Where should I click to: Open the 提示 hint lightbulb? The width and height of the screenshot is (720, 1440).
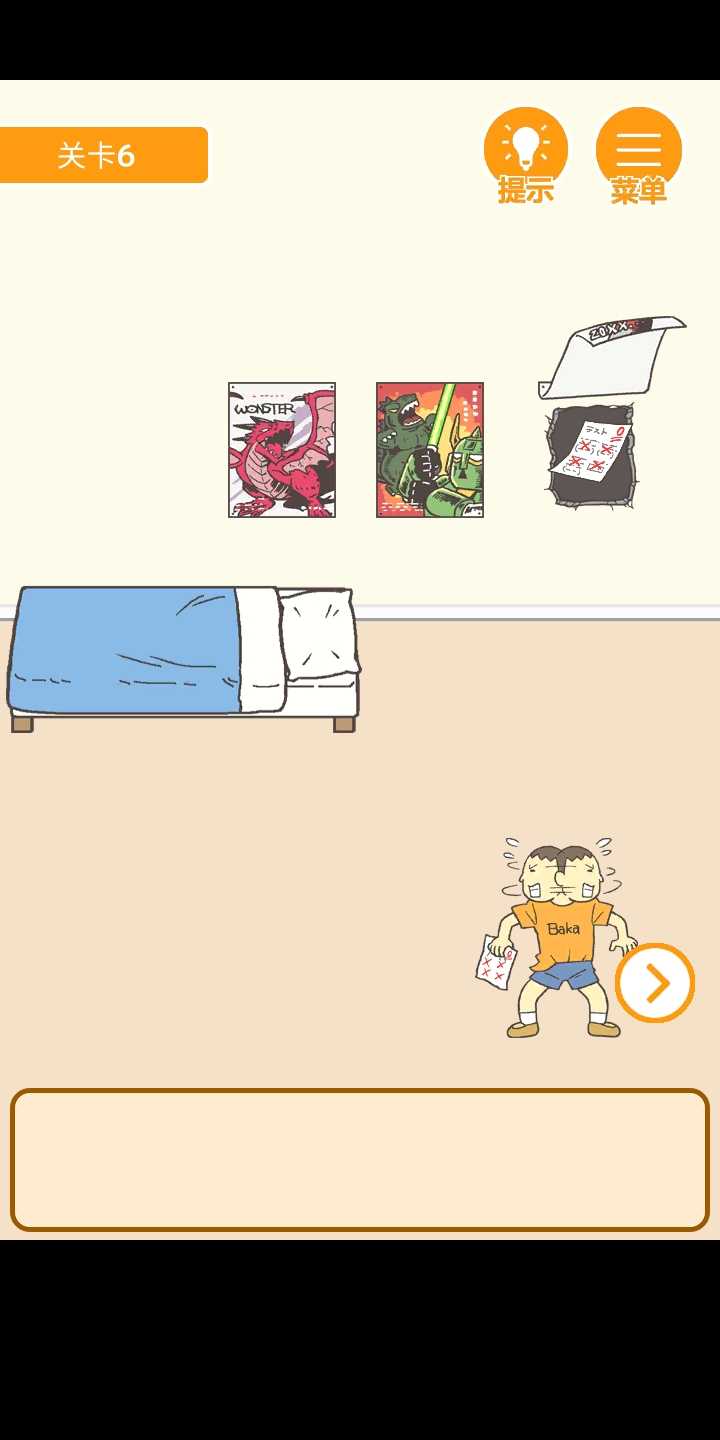click(526, 150)
